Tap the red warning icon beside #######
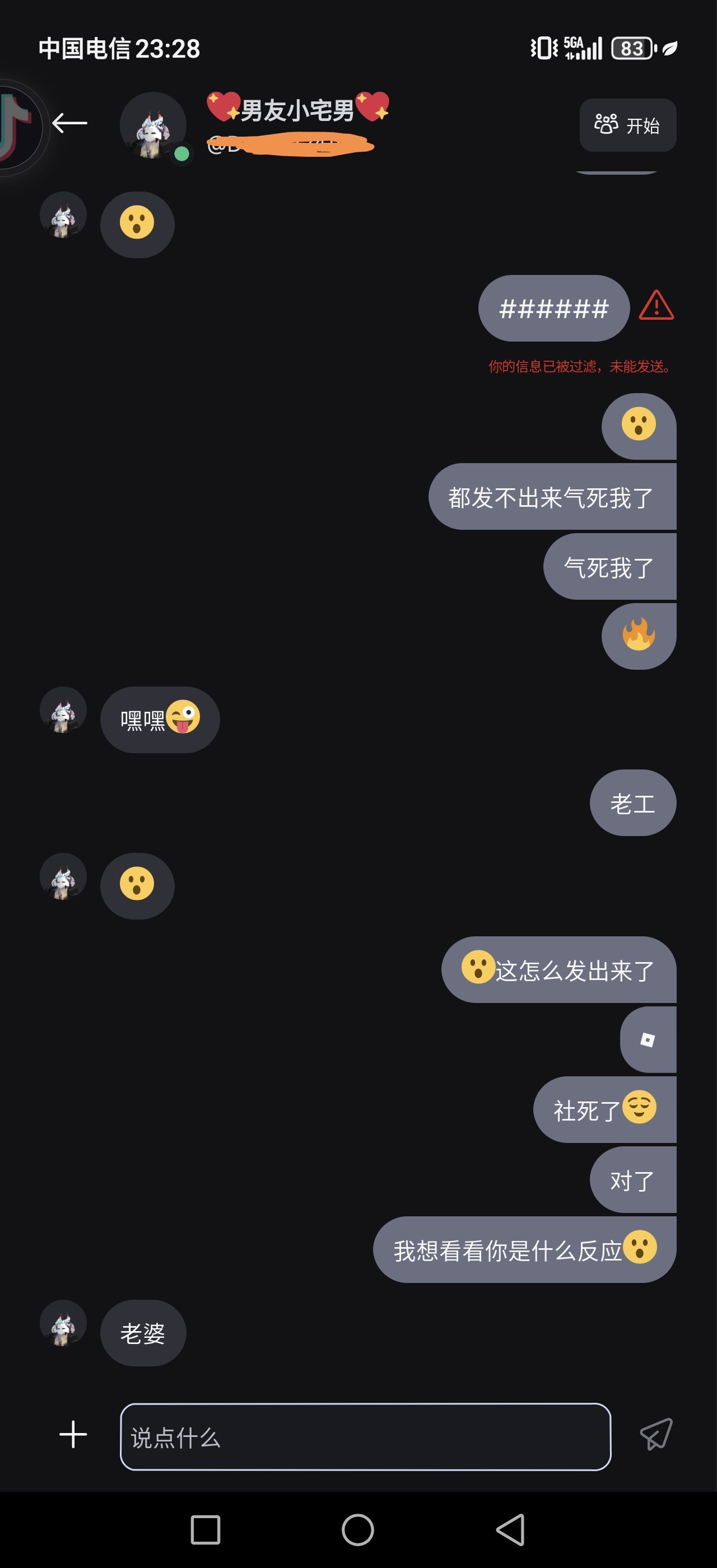Screen dimensions: 717x1568 (655, 306)
